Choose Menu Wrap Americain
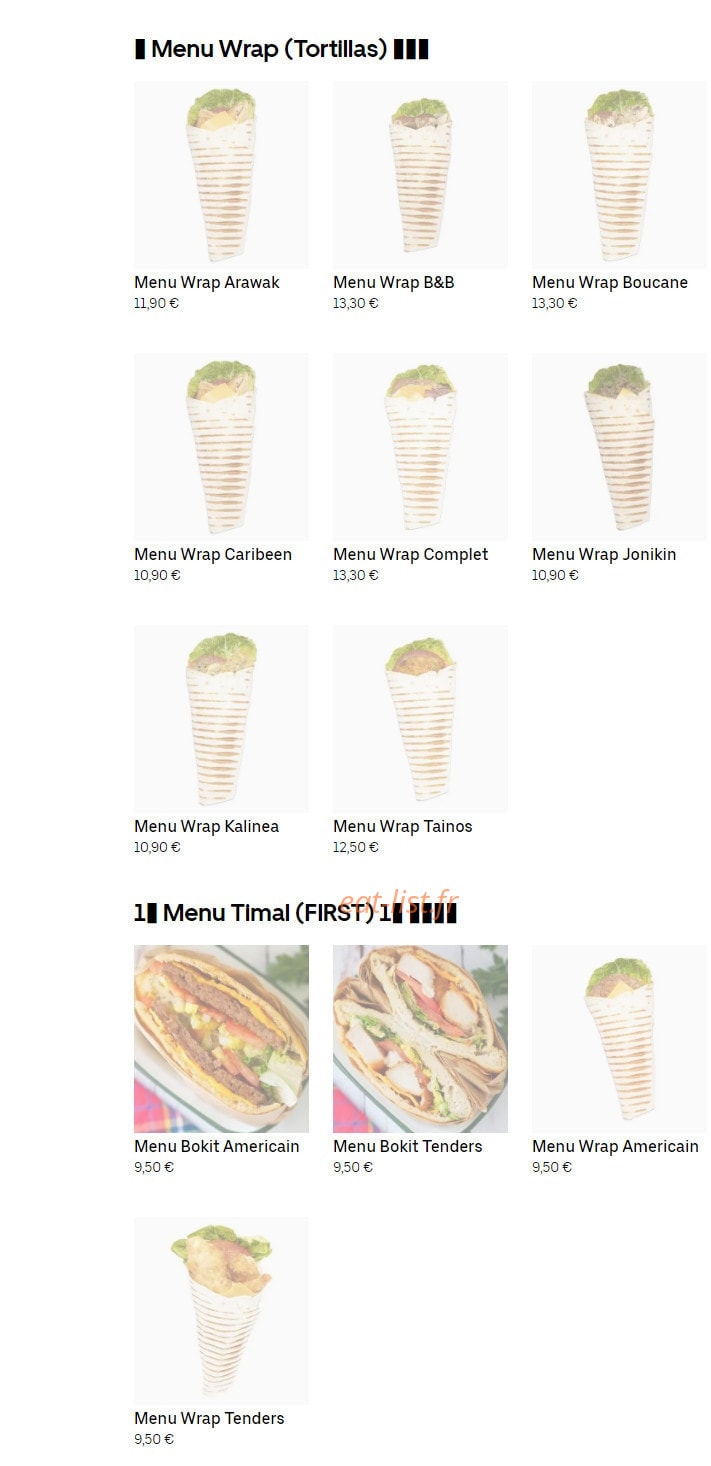The height and width of the screenshot is (1466, 711). pyautogui.click(x=619, y=1061)
